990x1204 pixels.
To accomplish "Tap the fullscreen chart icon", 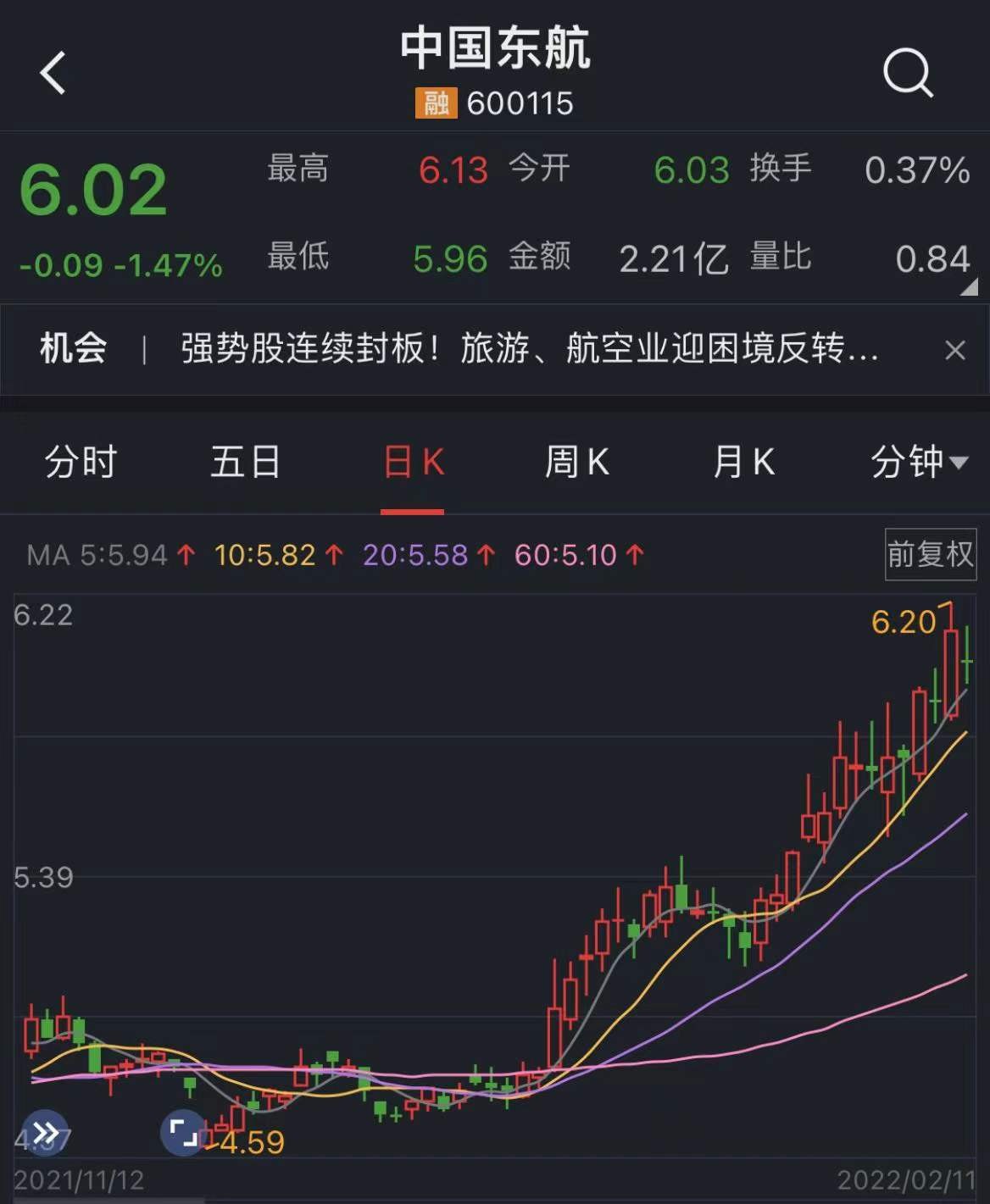I will click(183, 1134).
